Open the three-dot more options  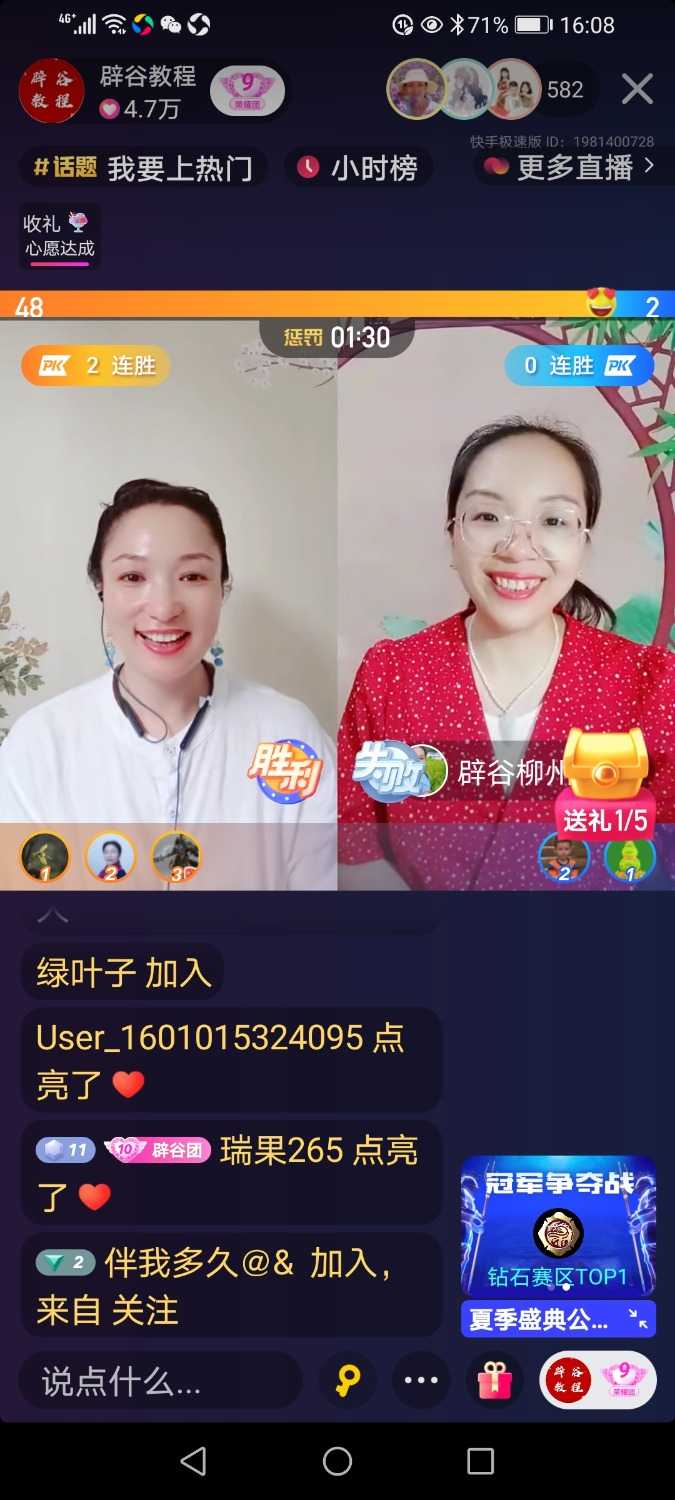point(421,1381)
